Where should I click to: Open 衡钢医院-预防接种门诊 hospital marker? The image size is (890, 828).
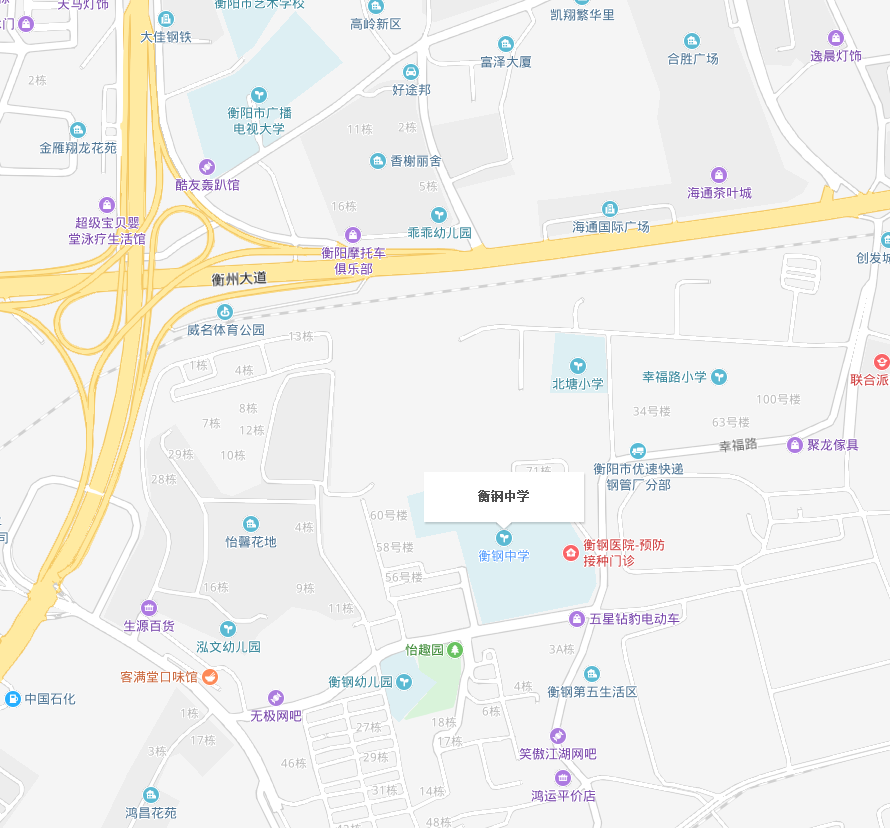coord(571,552)
